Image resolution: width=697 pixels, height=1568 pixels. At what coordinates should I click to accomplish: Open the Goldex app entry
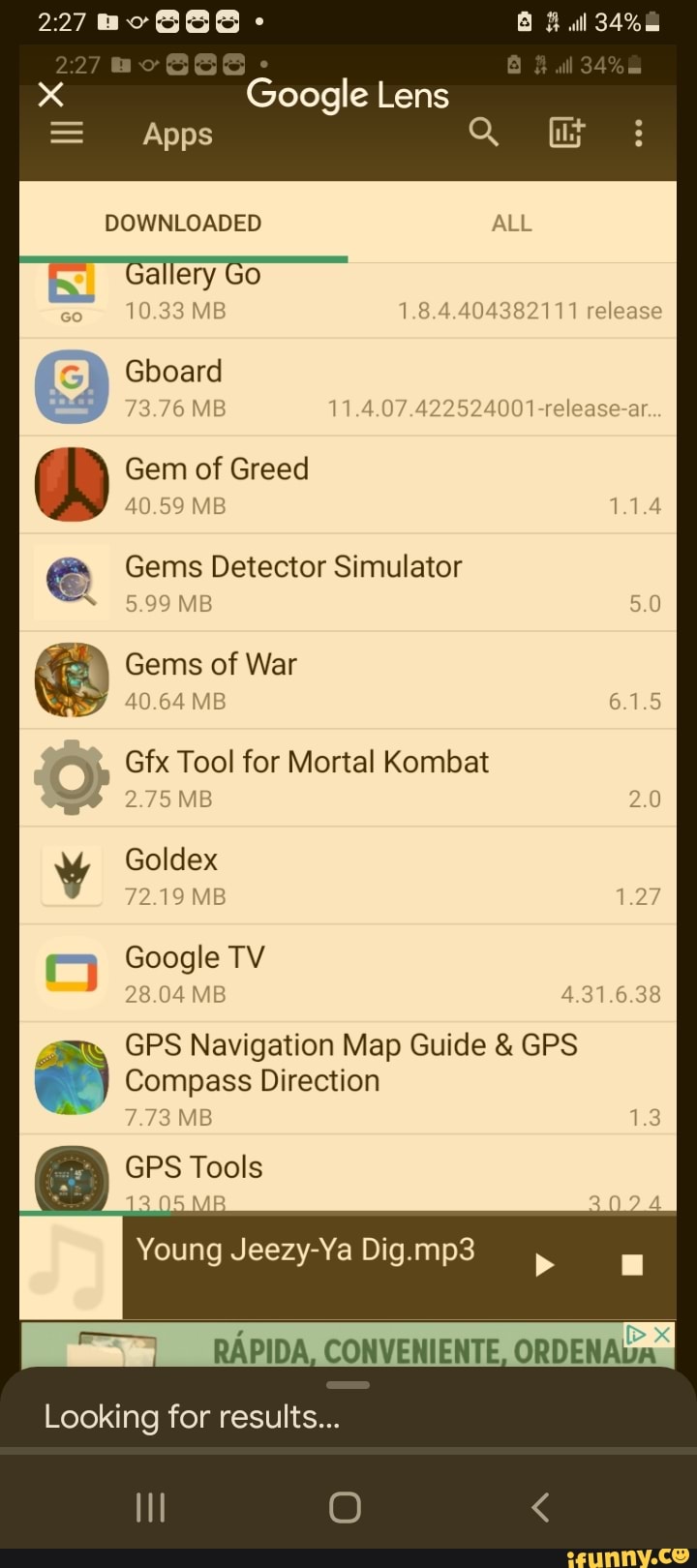[x=348, y=877]
